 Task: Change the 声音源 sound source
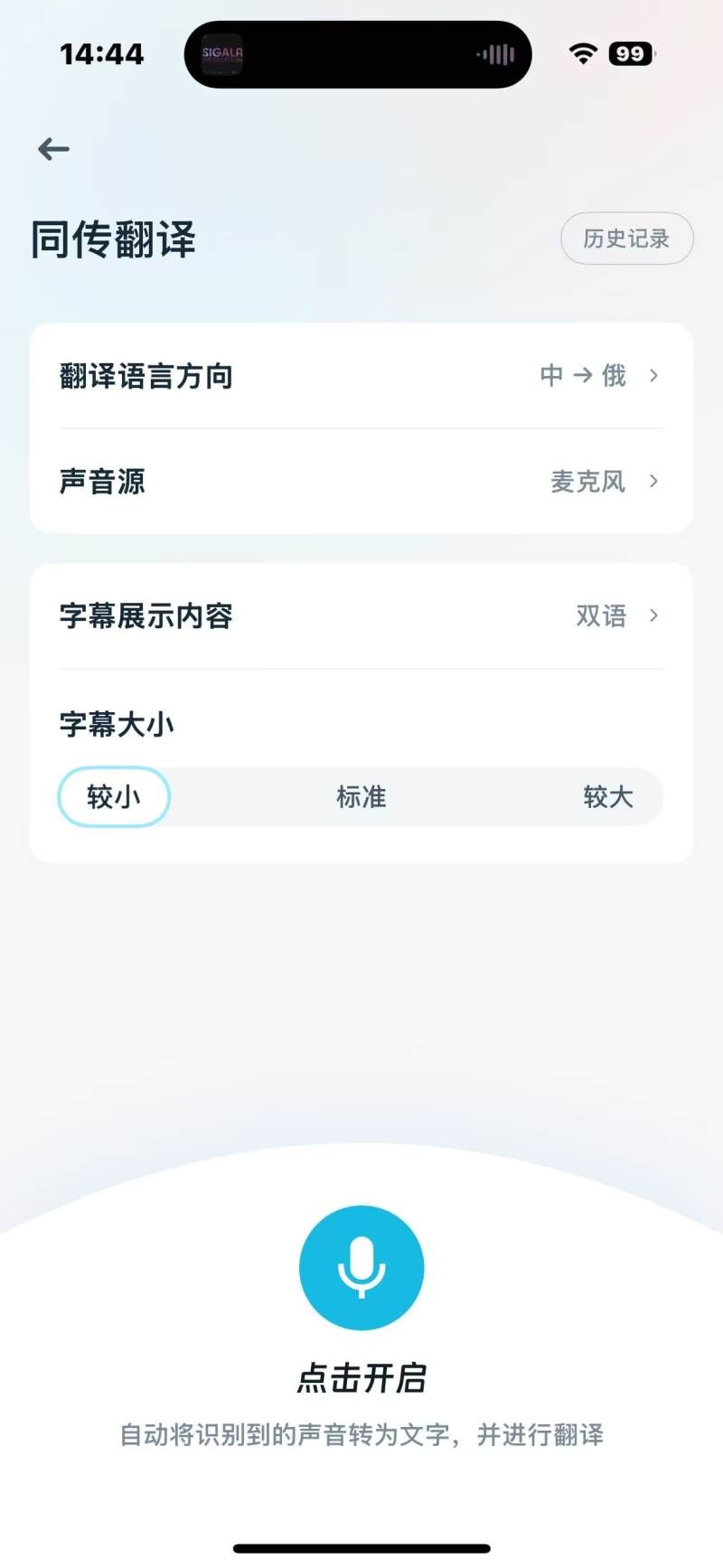tap(361, 482)
